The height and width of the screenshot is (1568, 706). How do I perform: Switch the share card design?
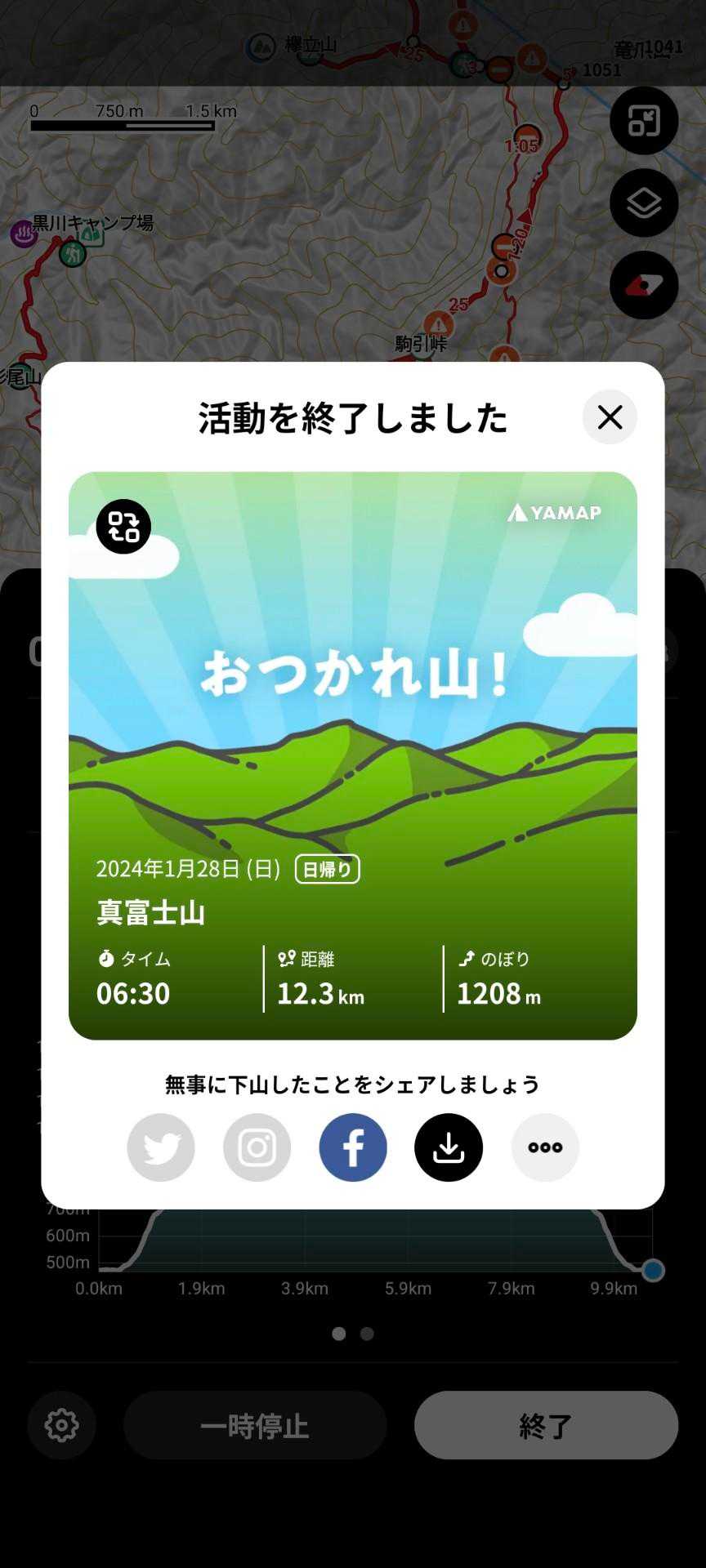point(123,527)
